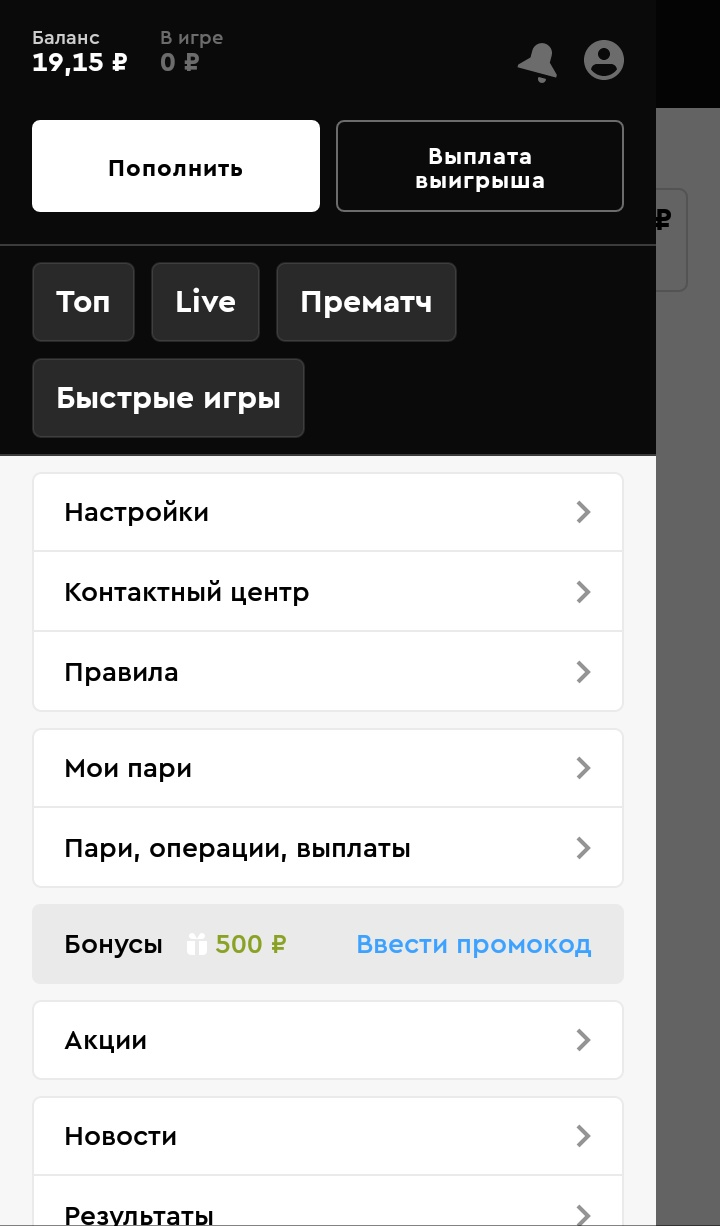Viewport: 720px width, 1226px height.
Task: Open the notifications bell
Action: (537, 61)
